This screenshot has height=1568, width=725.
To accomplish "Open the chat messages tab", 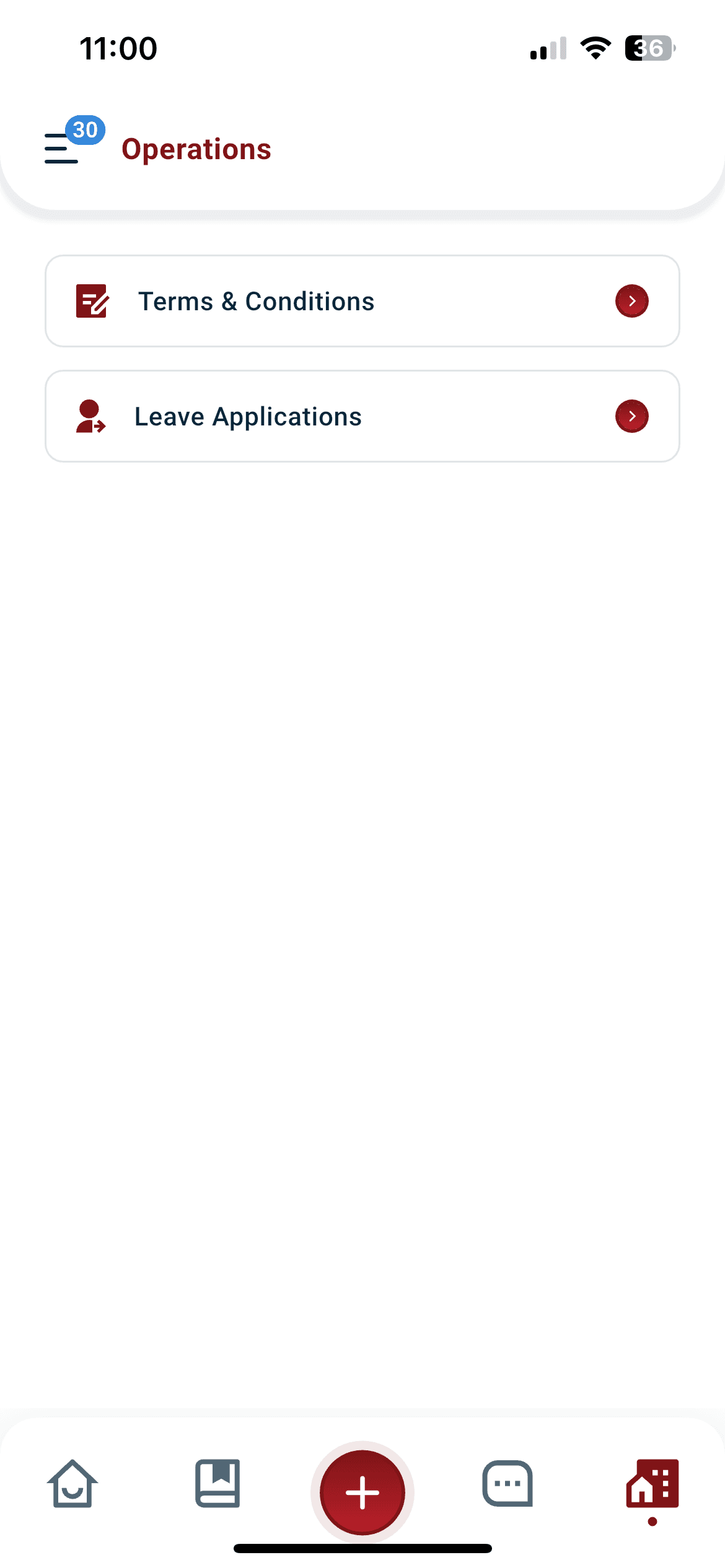I will tap(507, 1484).
